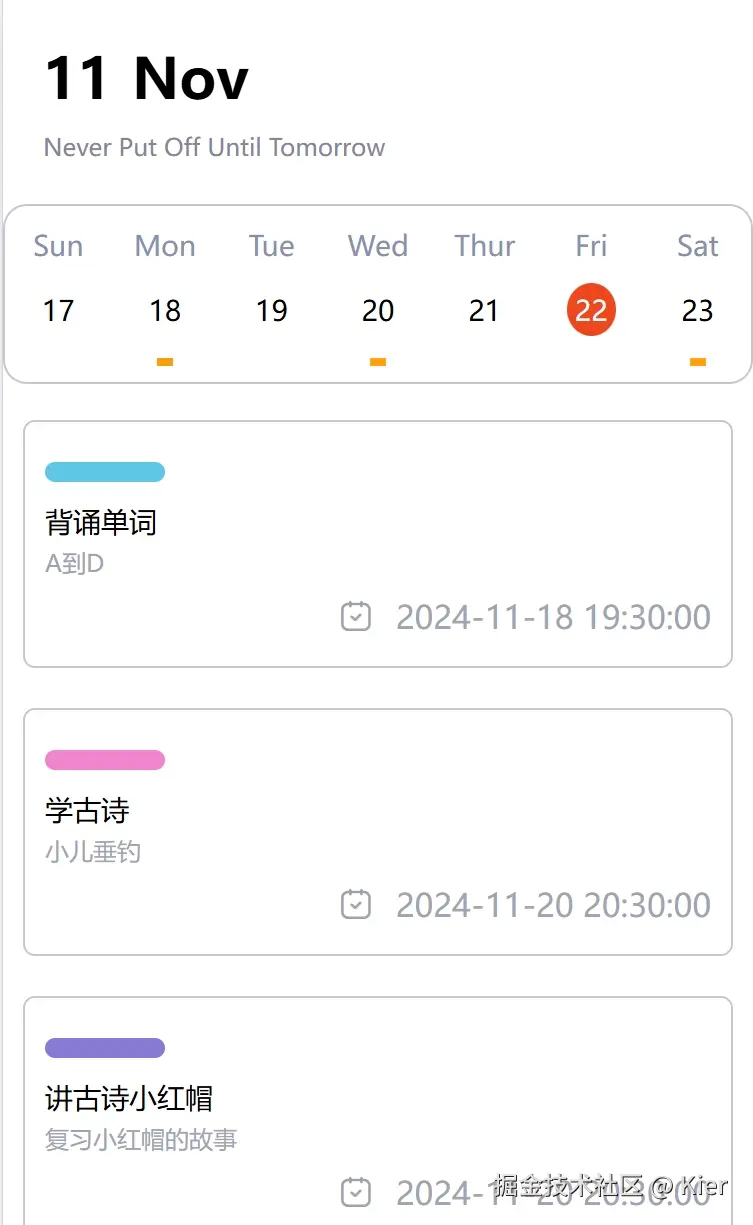
Task: Click the calendar icon beside 2024-11-18 19:30:00
Action: pyautogui.click(x=356, y=616)
